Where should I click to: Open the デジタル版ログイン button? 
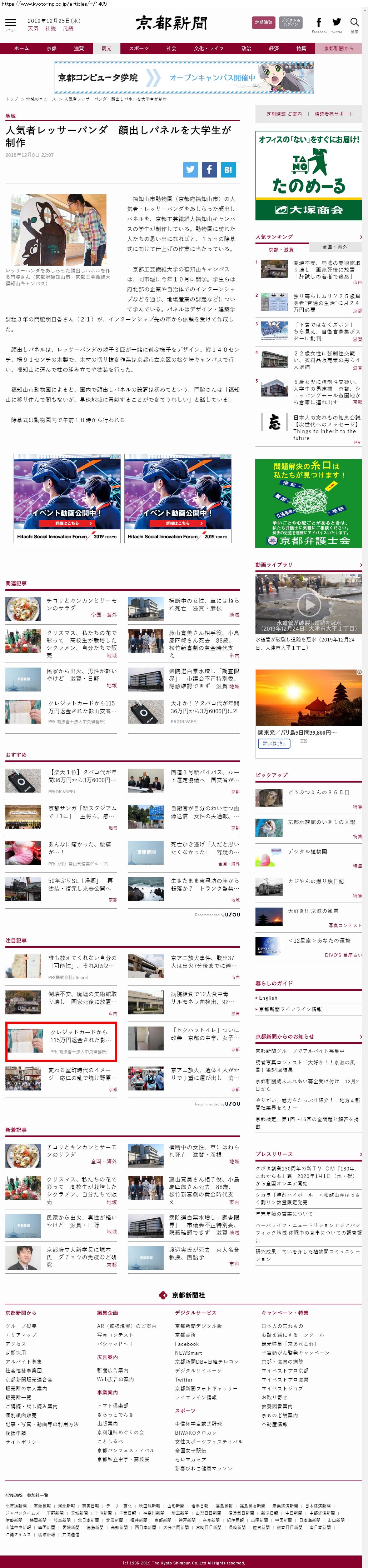click(x=290, y=23)
